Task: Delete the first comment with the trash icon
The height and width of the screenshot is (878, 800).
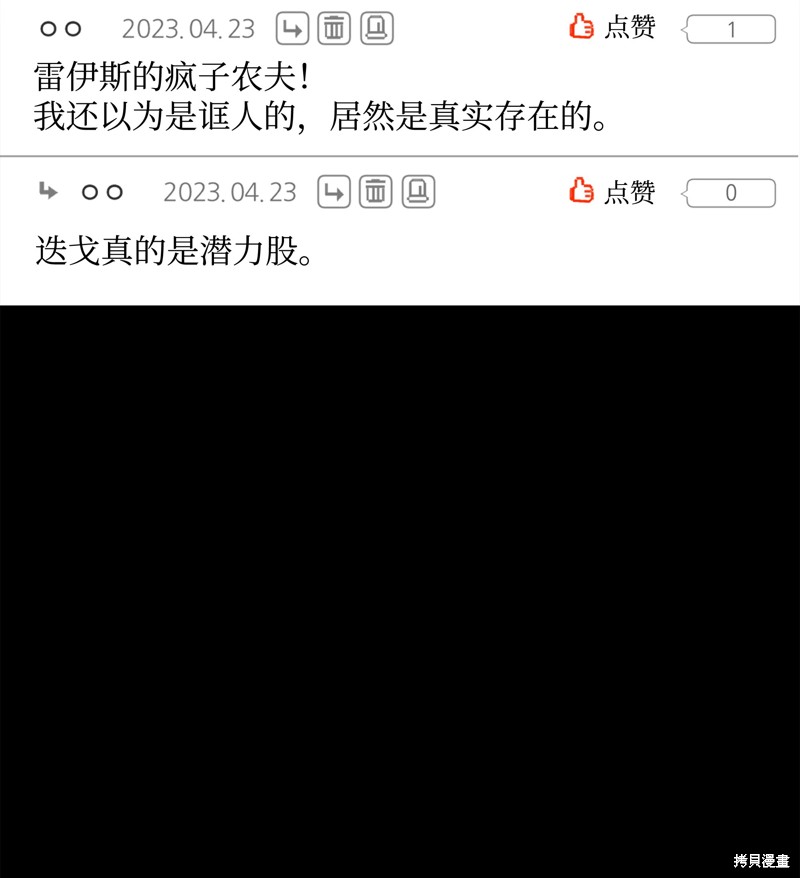Action: click(333, 28)
